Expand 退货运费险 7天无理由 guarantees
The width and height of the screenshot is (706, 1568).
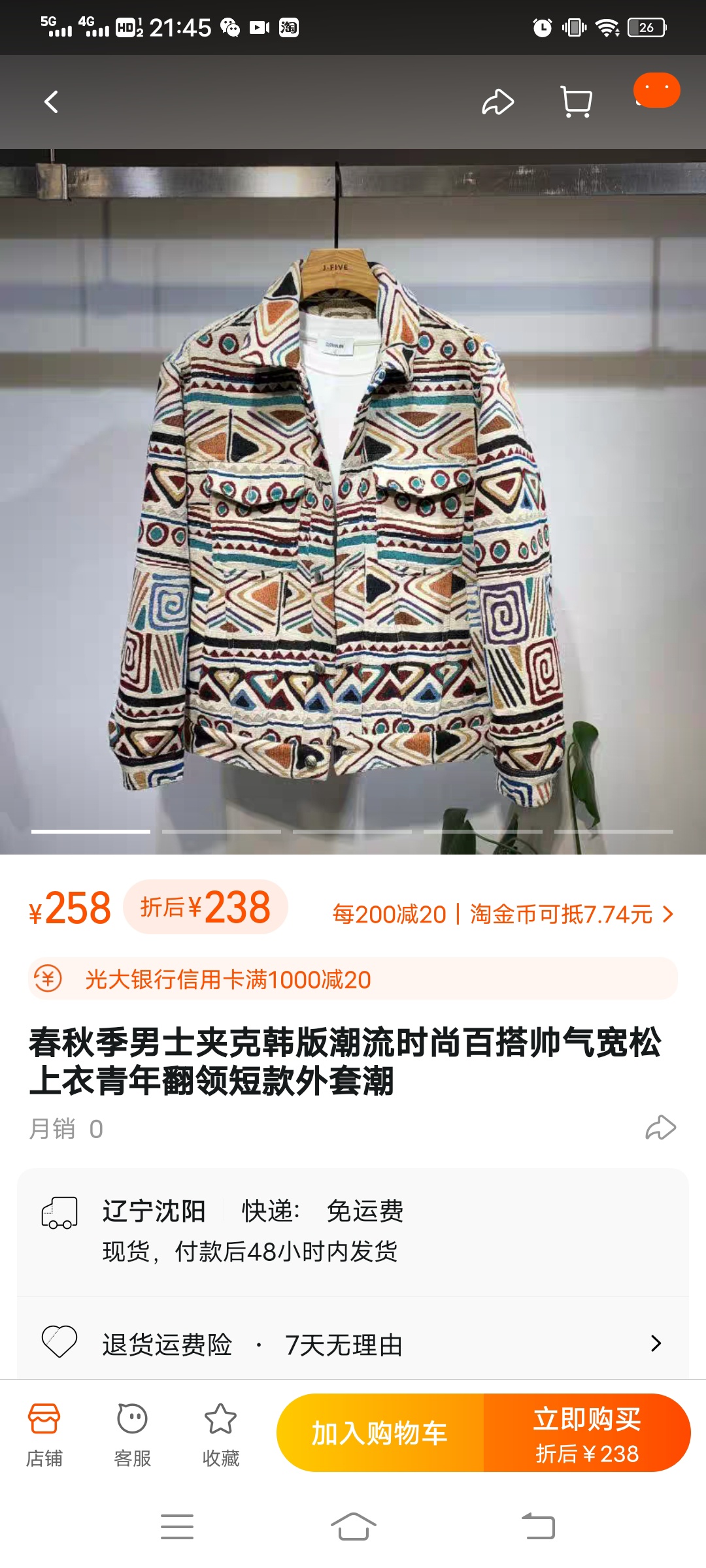tap(353, 1343)
